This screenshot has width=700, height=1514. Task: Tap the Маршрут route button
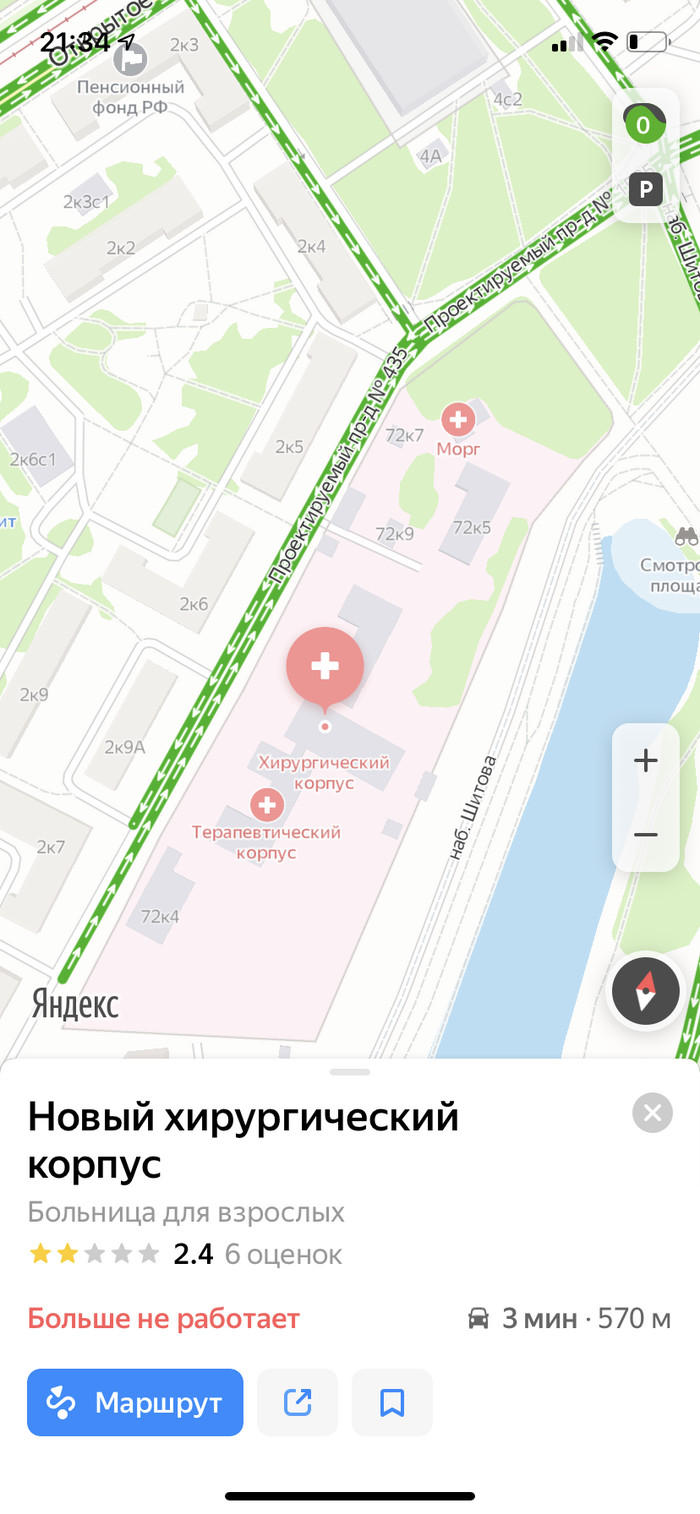(x=135, y=1402)
